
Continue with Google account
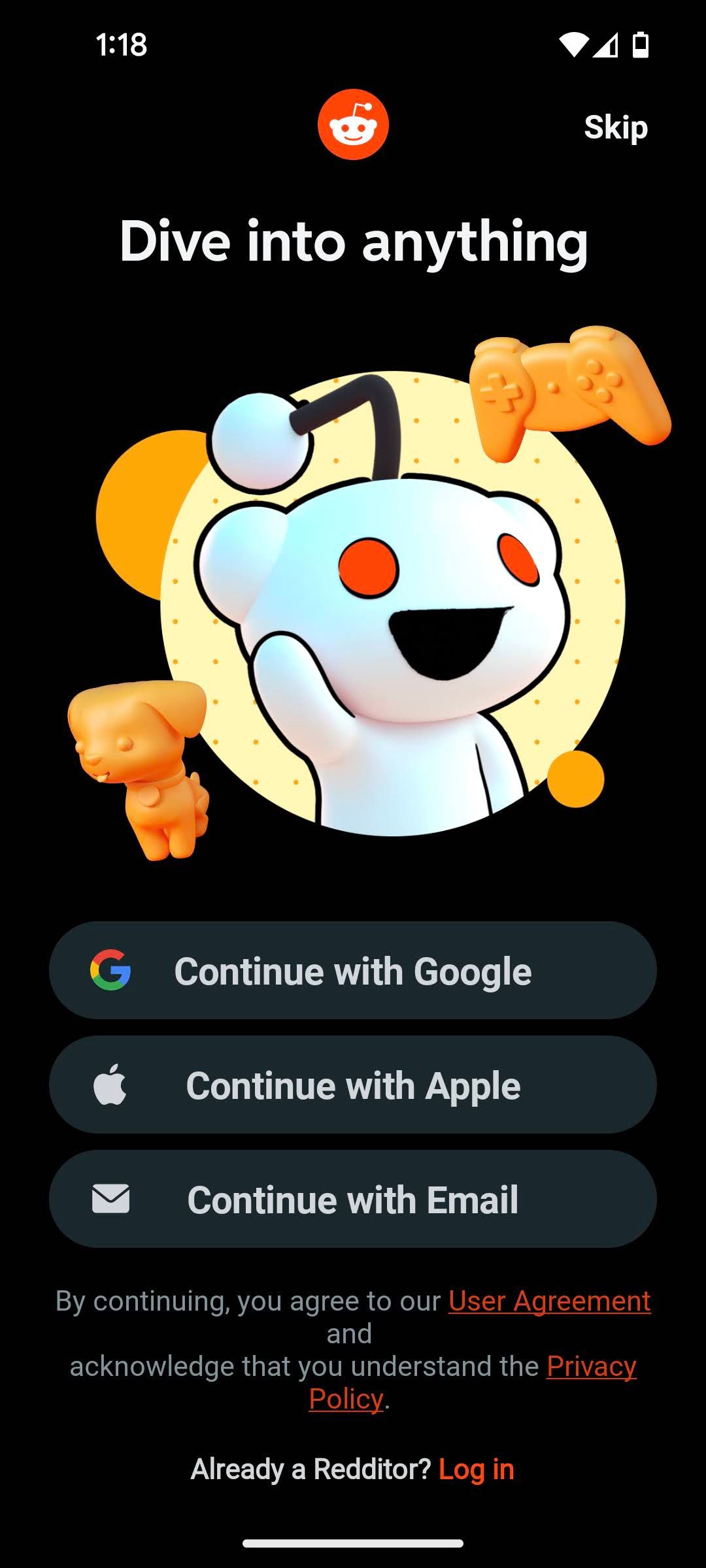[x=353, y=970]
